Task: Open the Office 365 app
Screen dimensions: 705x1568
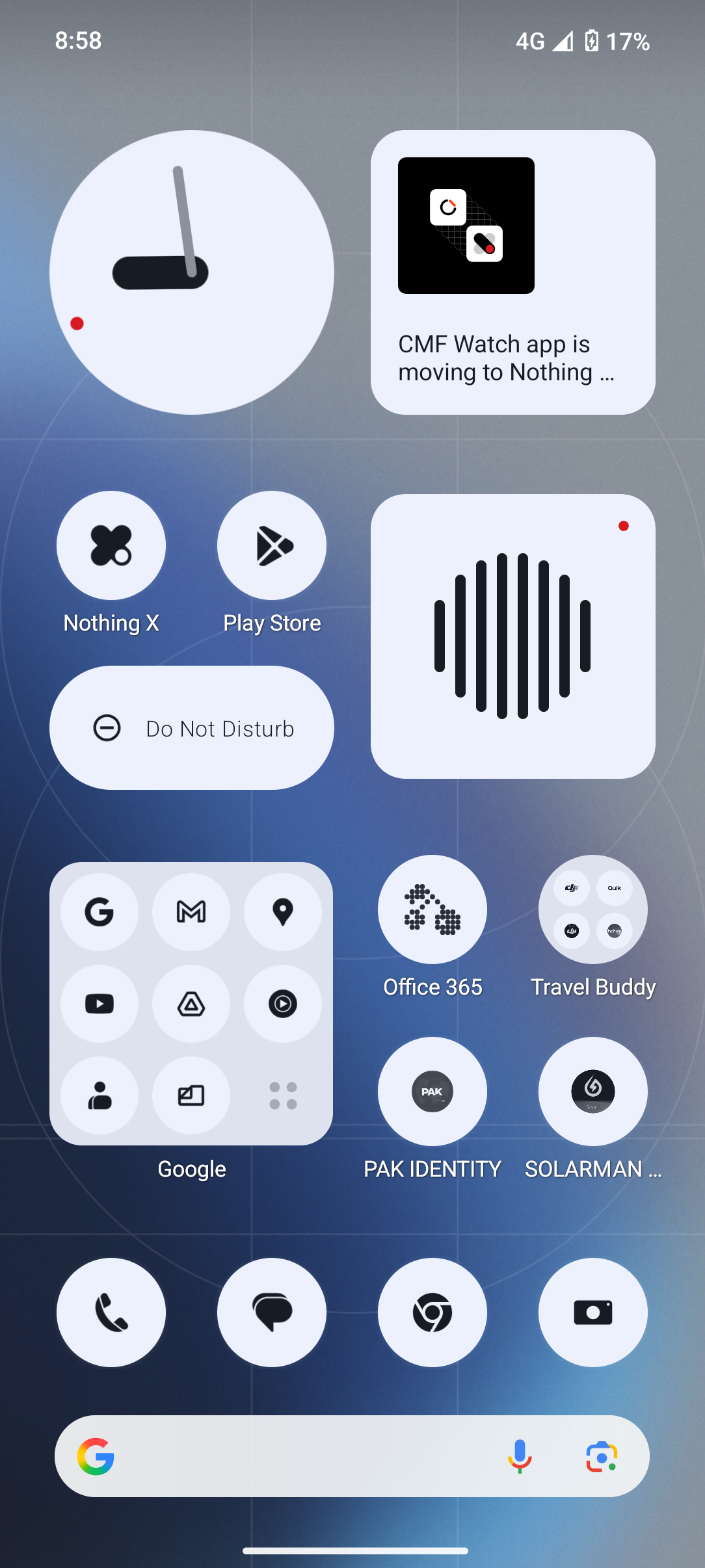Action: click(x=432, y=909)
